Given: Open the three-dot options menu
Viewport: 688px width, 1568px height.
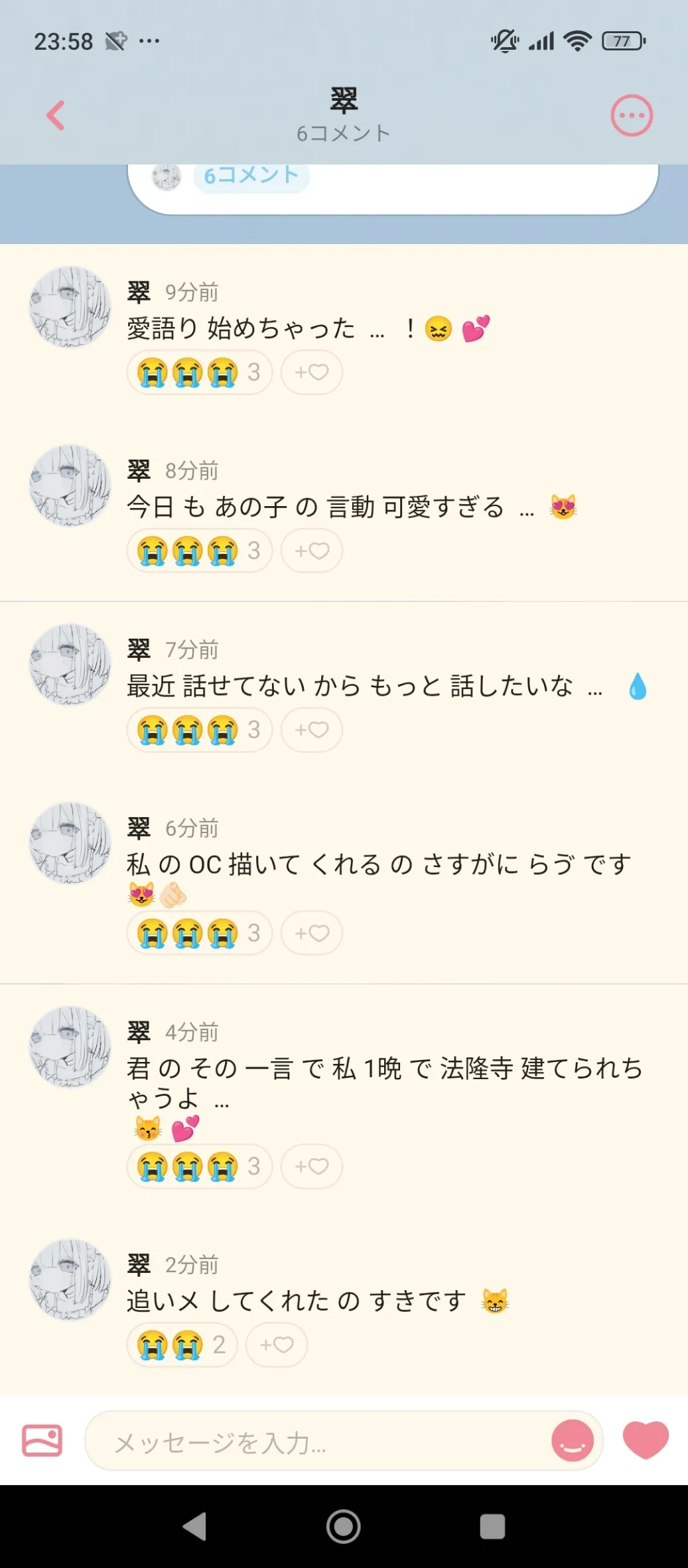Looking at the screenshot, I should [631, 115].
